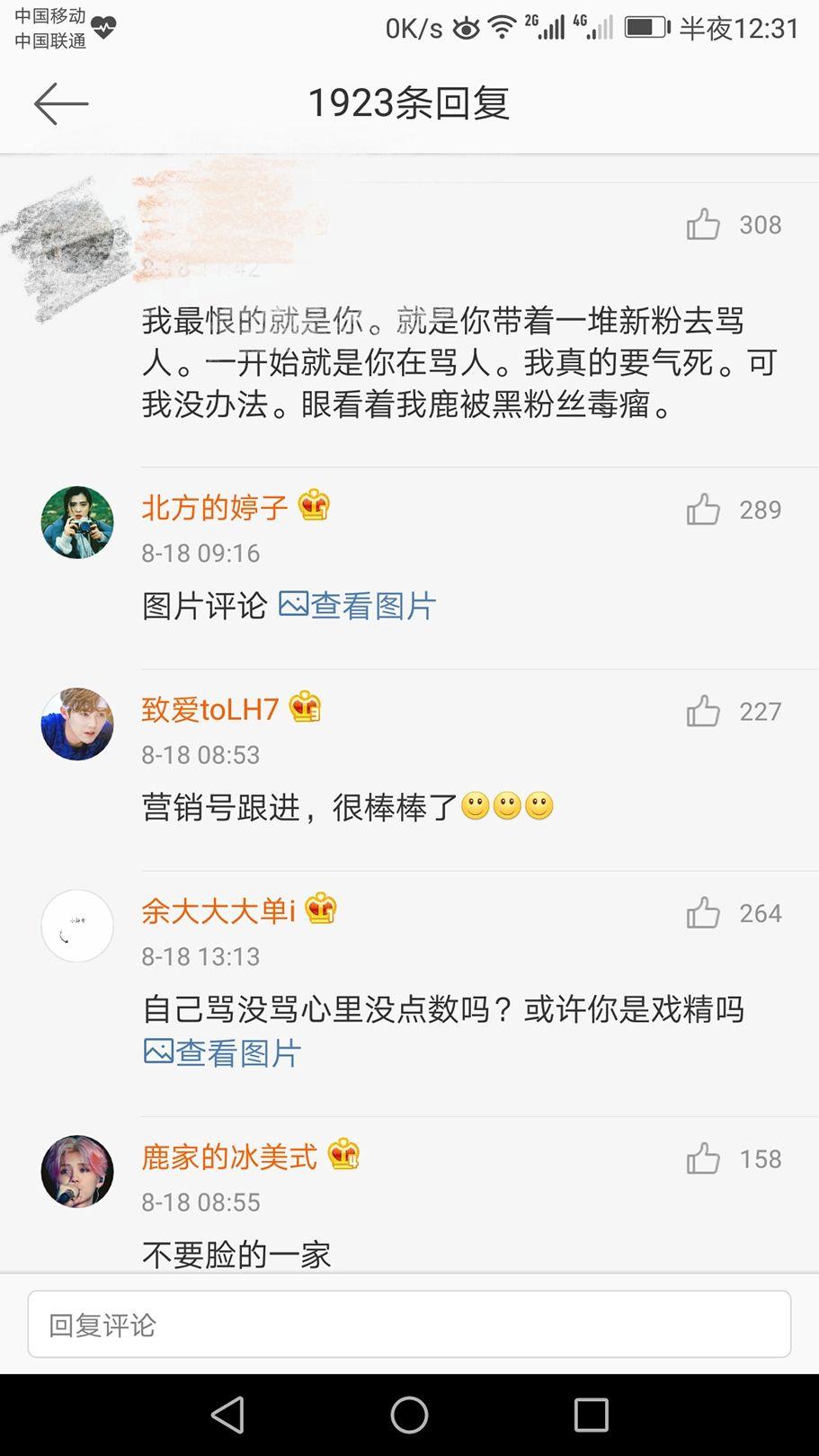Open 鹿家的冰美式's profile avatar
819x1456 pixels.
[x=77, y=1171]
